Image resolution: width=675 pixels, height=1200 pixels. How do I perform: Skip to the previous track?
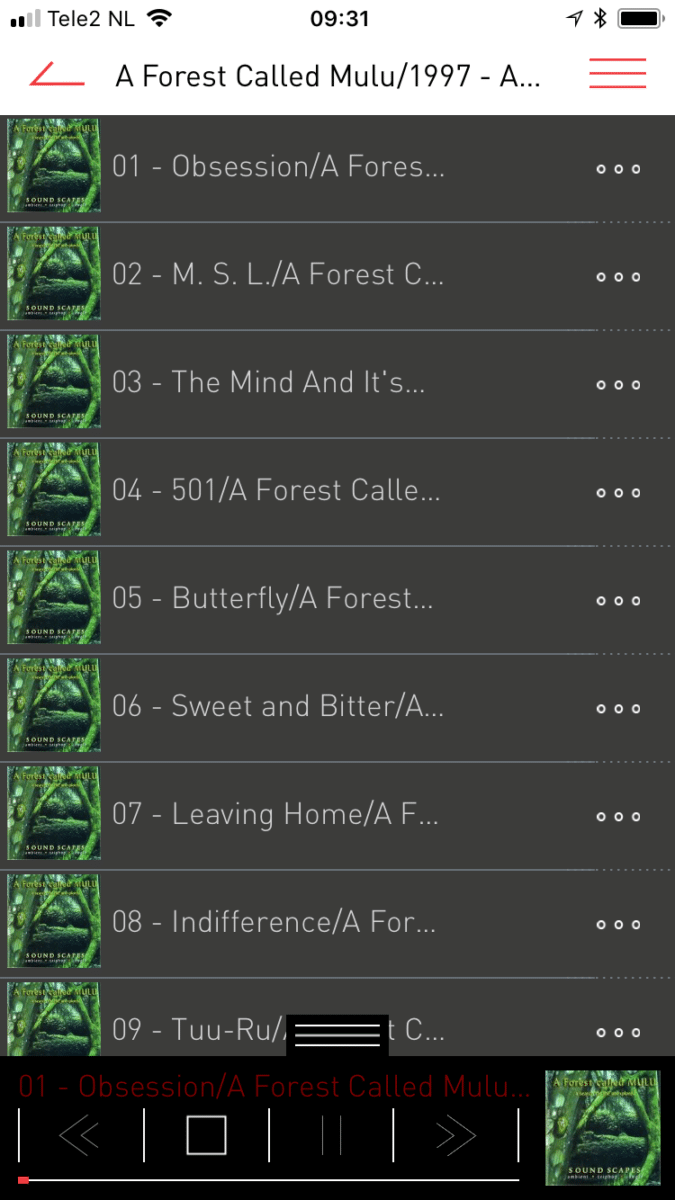pos(80,1135)
